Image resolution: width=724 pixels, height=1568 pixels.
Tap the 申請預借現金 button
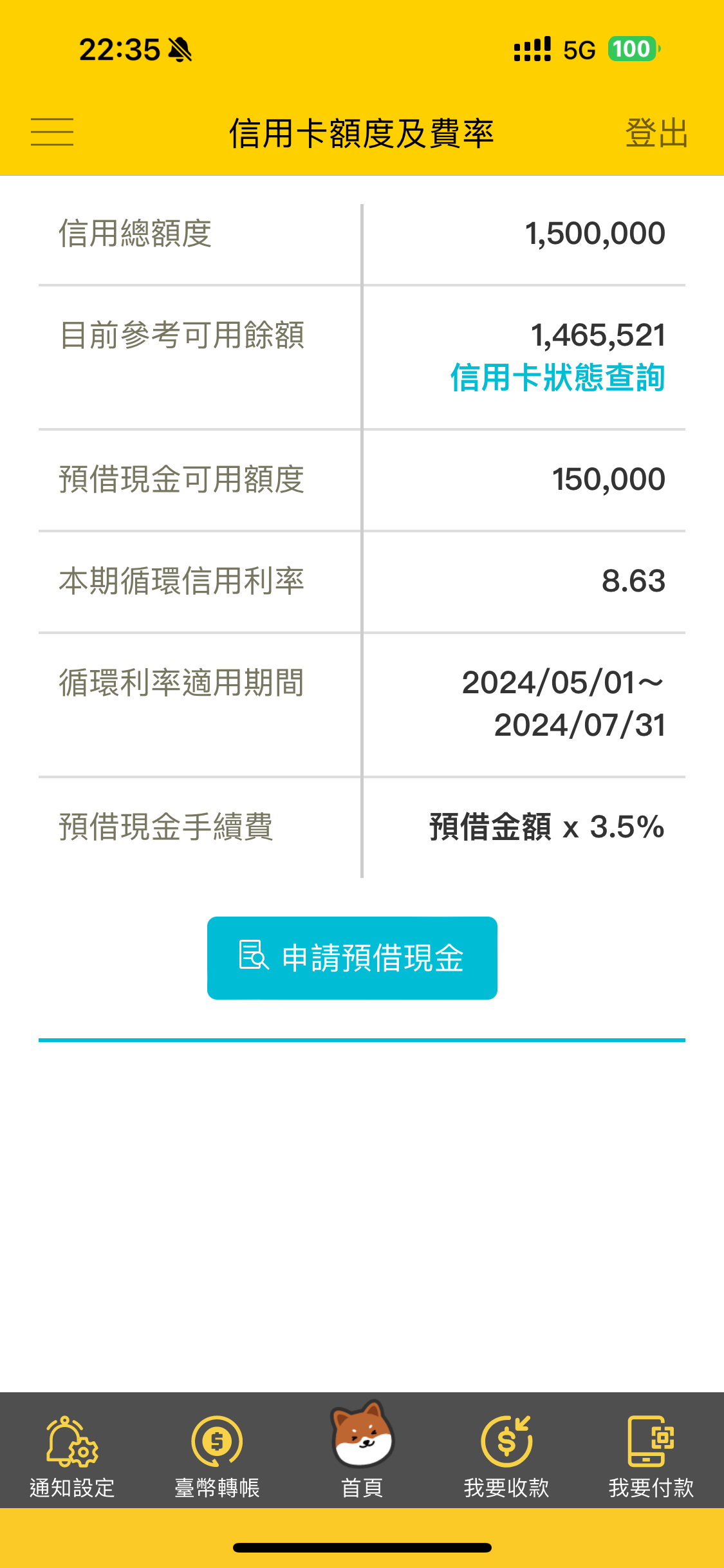click(x=352, y=958)
